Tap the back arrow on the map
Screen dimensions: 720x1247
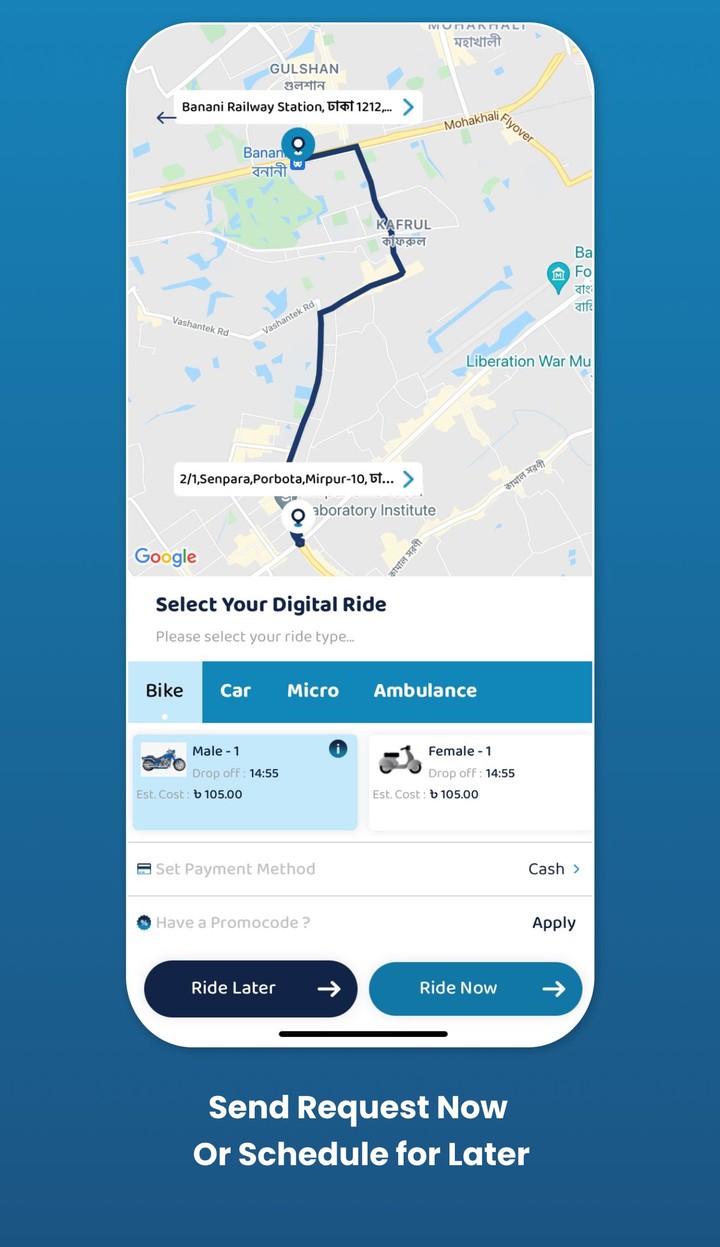[x=166, y=117]
